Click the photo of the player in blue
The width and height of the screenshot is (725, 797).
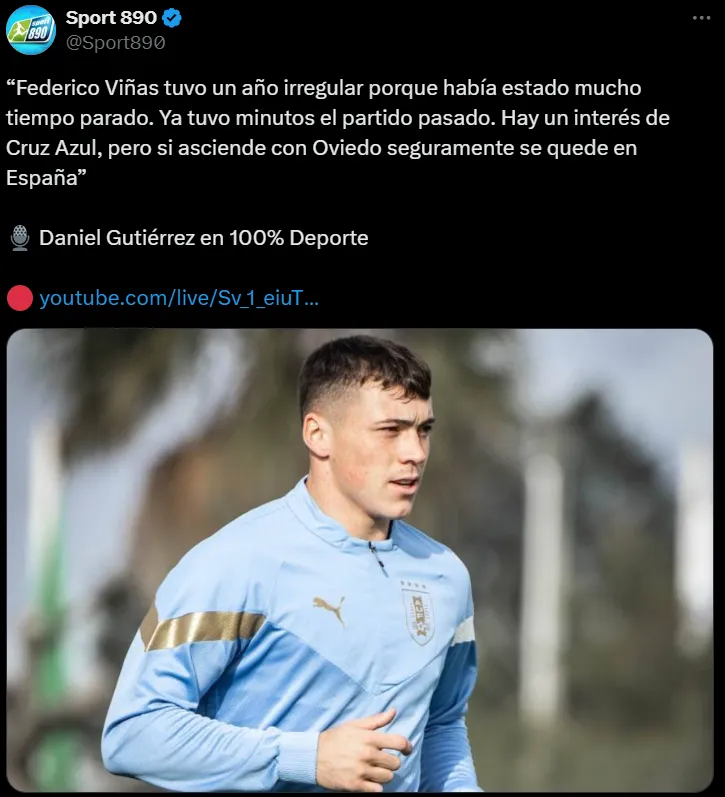point(362,560)
